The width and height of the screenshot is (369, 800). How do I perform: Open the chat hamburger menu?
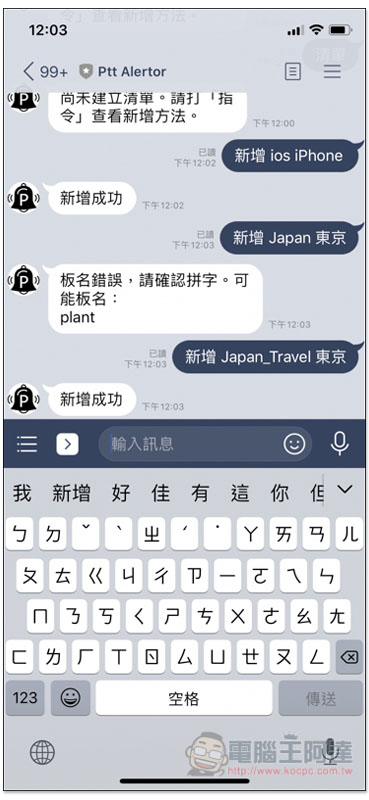point(332,71)
